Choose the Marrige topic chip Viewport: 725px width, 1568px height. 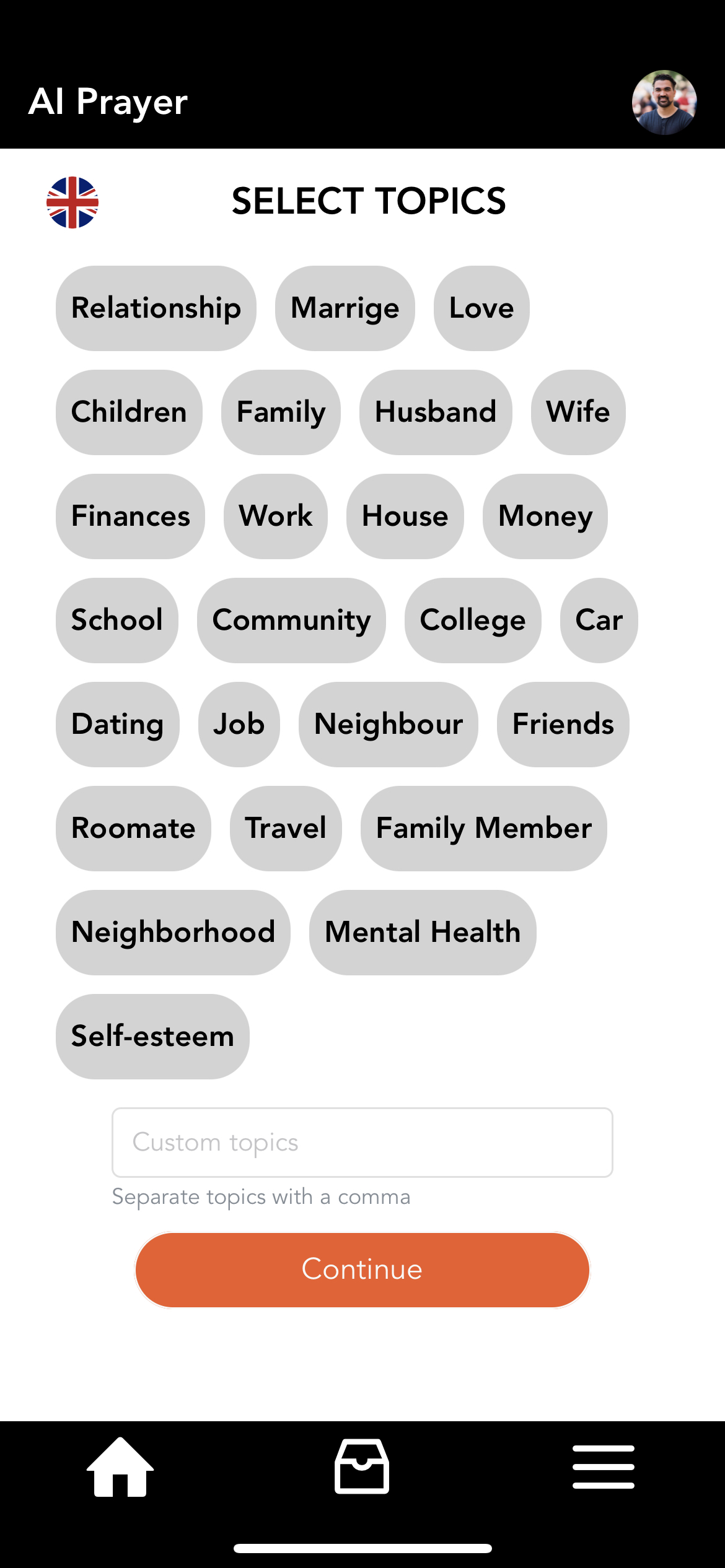[x=345, y=308]
